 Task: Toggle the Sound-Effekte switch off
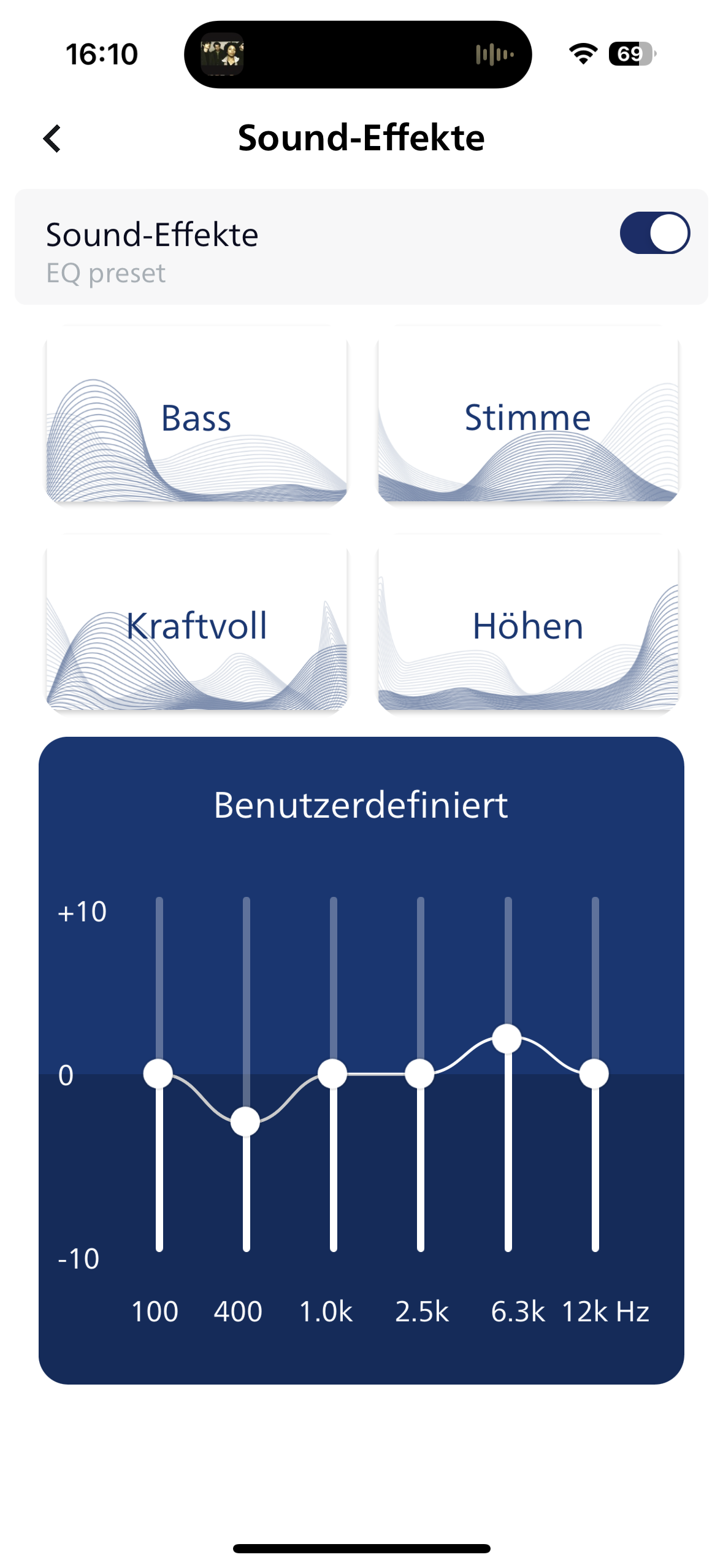click(x=654, y=233)
